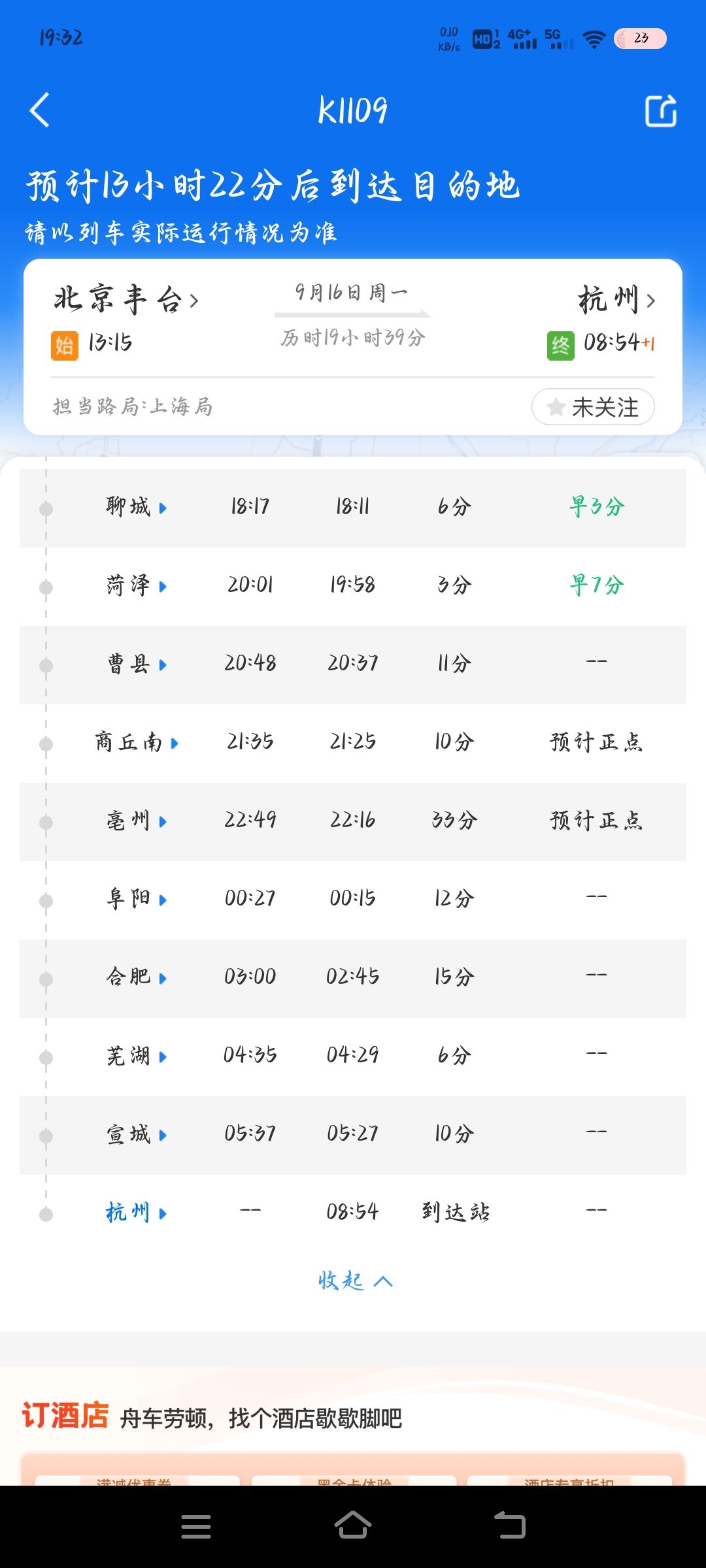Image resolution: width=706 pixels, height=1568 pixels.
Task: Open the 杭州 arrival station in header
Action: point(616,300)
